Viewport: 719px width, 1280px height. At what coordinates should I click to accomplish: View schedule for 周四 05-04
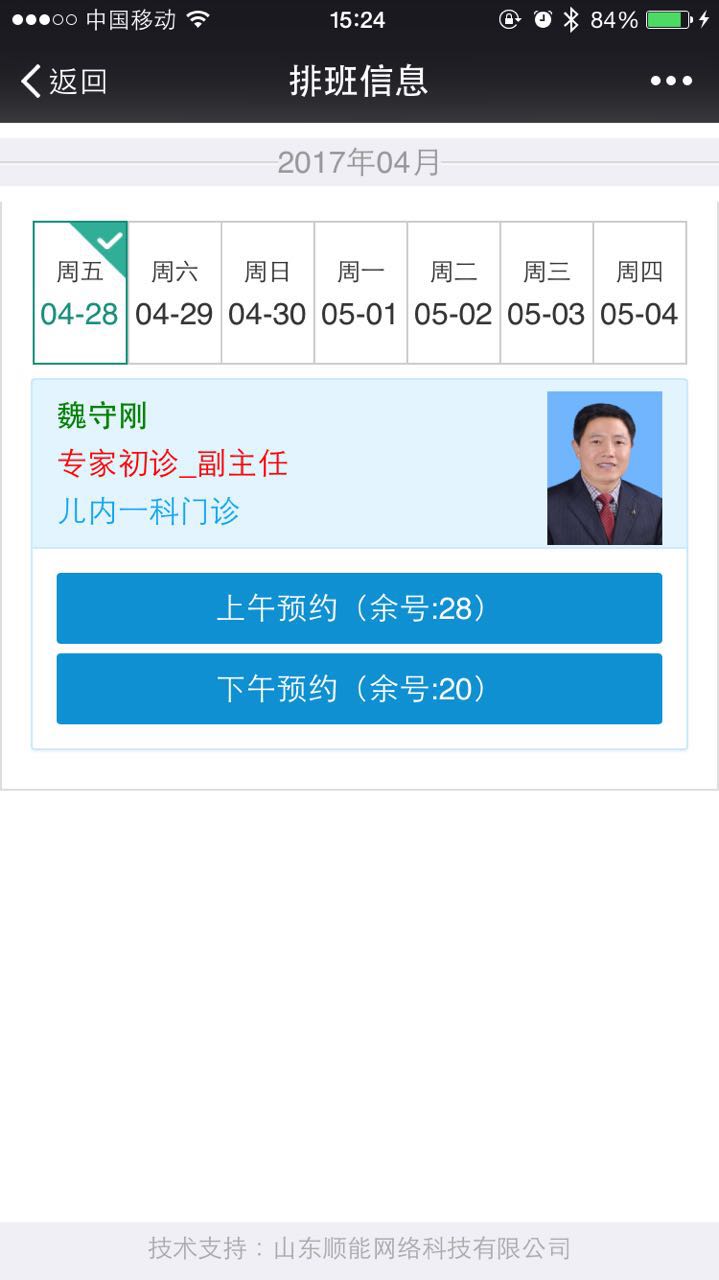[639, 293]
